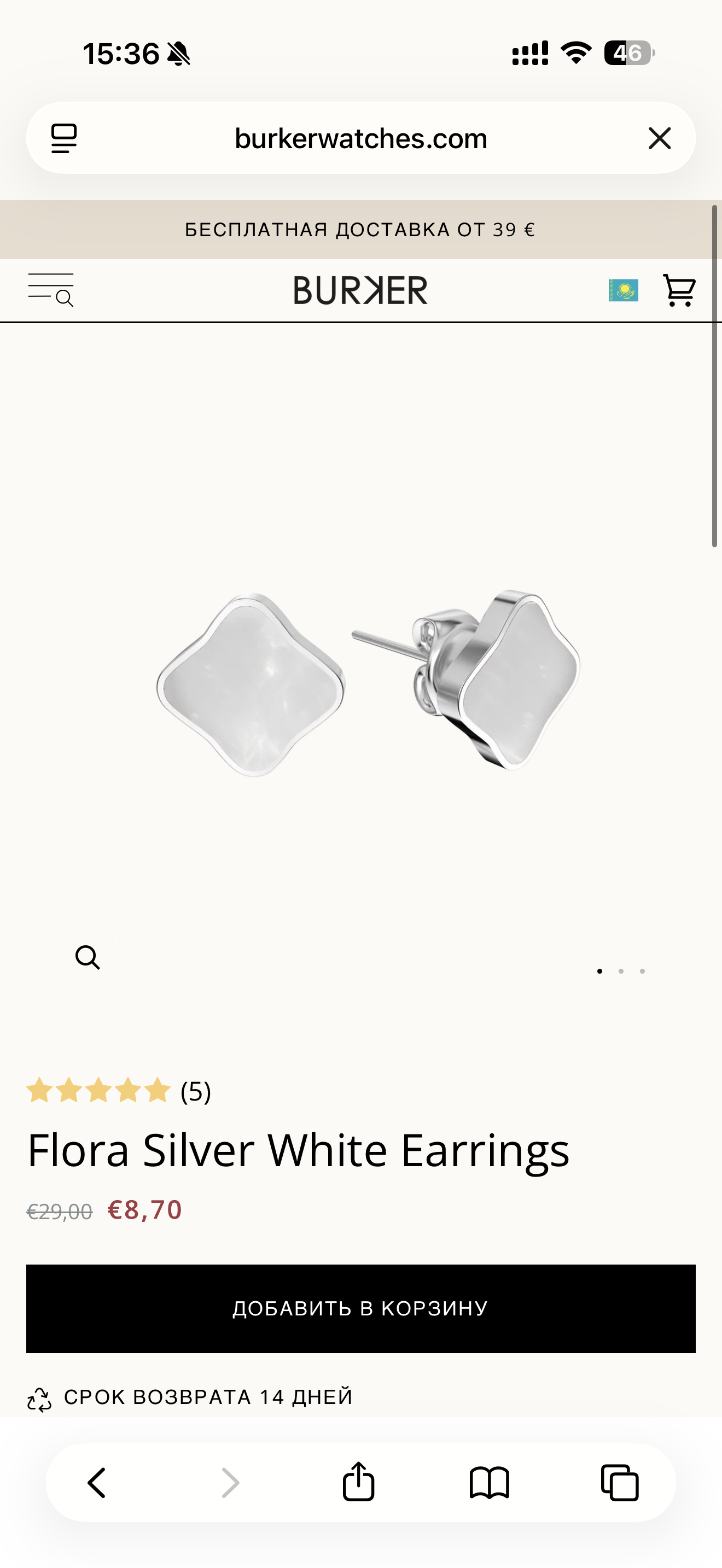Tap the Burker logo to go home
Screen dimensions: 722x1568
click(360, 290)
